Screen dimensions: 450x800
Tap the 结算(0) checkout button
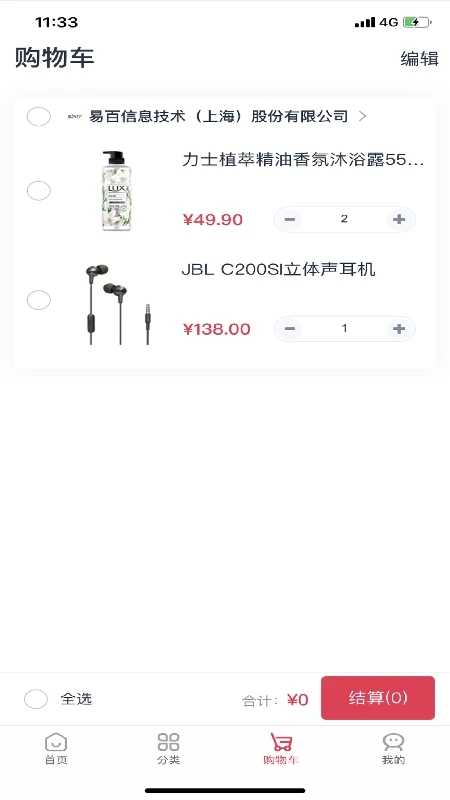(378, 698)
